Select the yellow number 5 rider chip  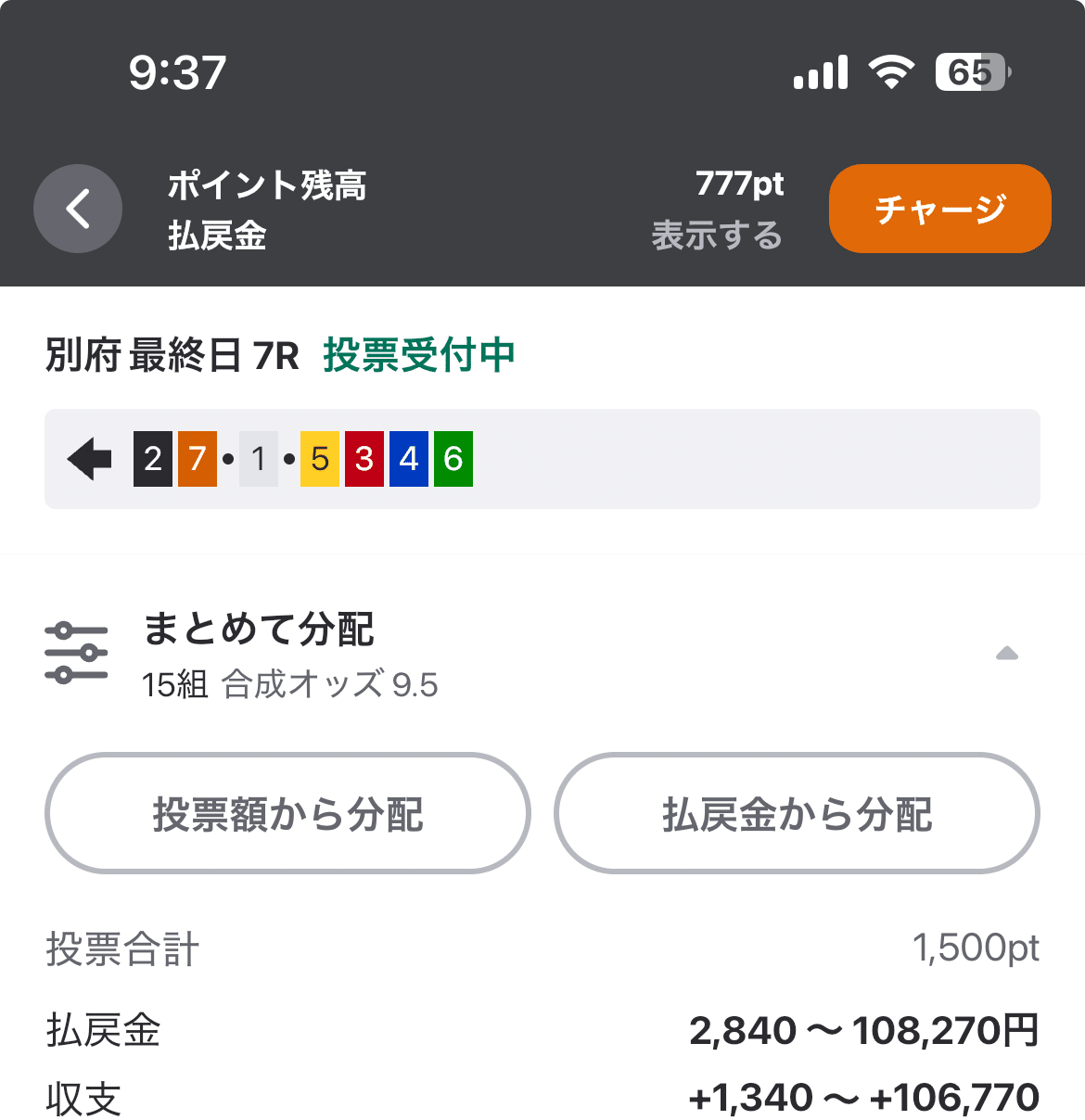(320, 459)
